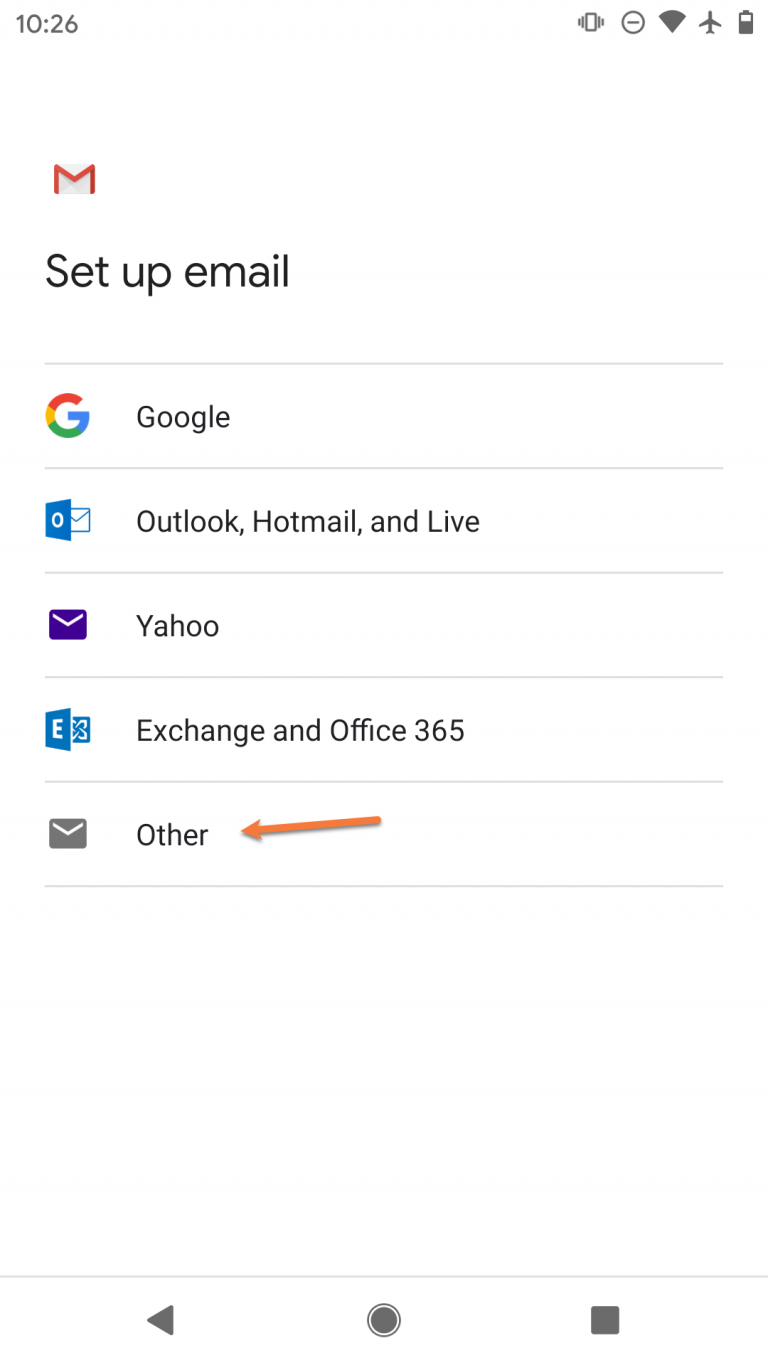Click the Gmail logo above Set up email
The height and width of the screenshot is (1365, 768).
[x=74, y=179]
